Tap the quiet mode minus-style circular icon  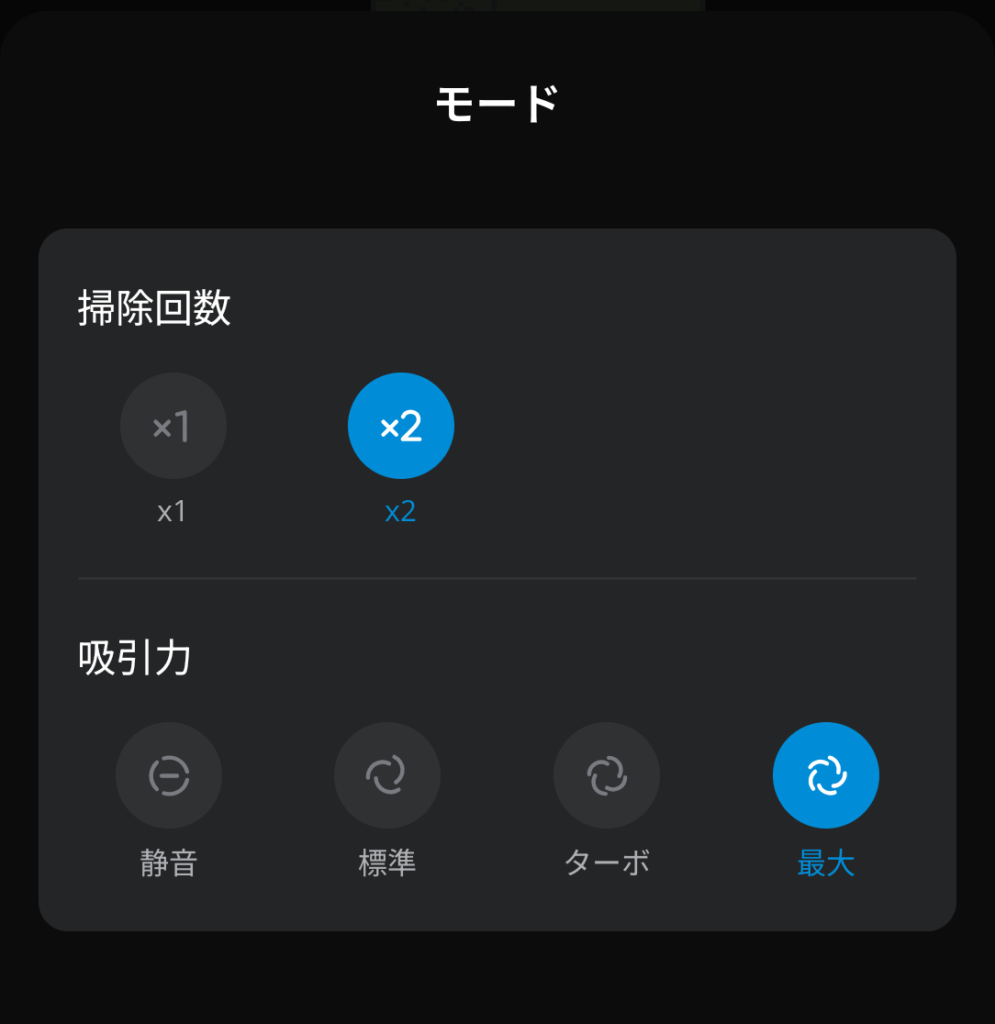(169, 775)
